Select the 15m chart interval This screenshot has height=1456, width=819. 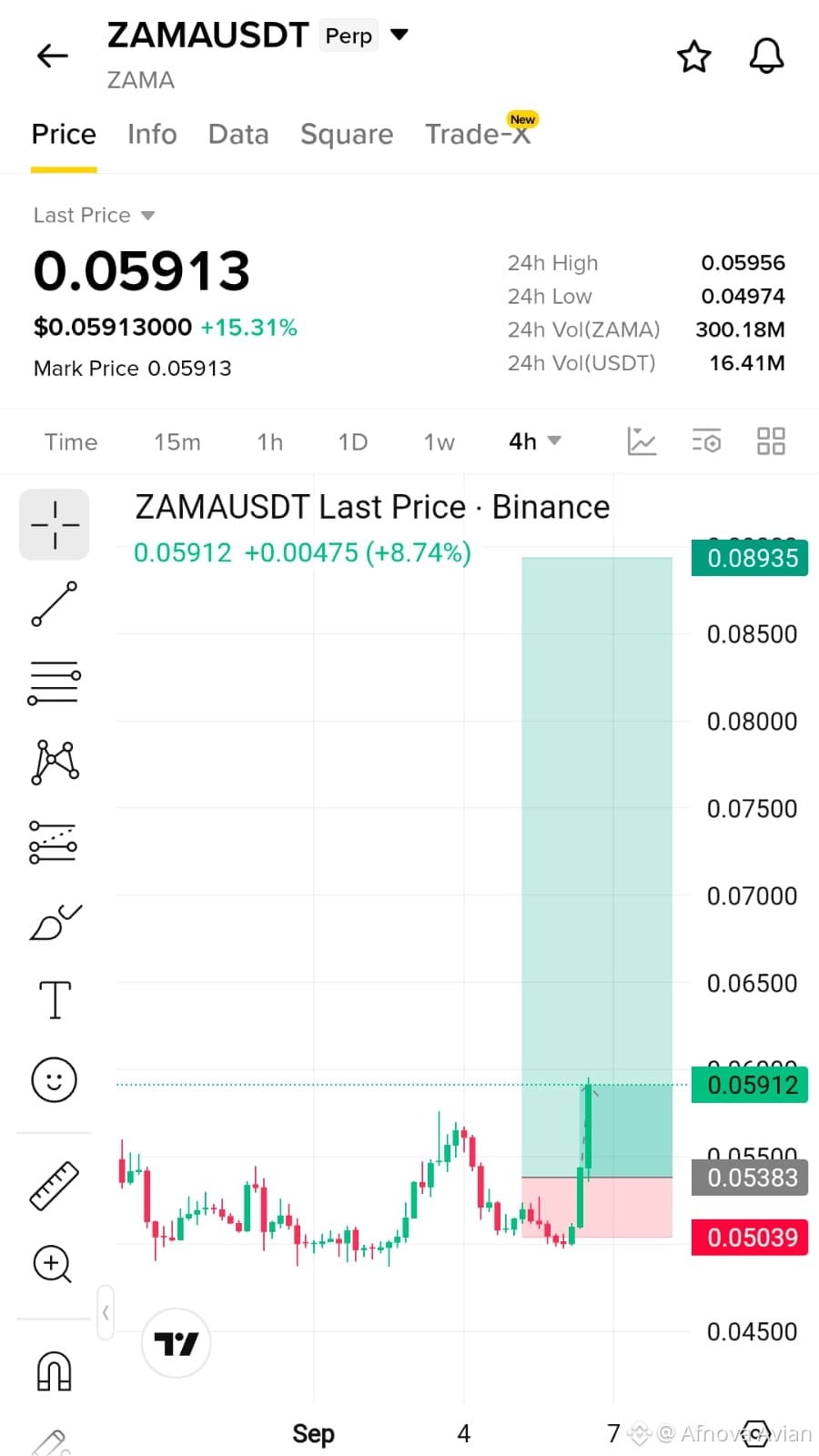click(x=177, y=442)
